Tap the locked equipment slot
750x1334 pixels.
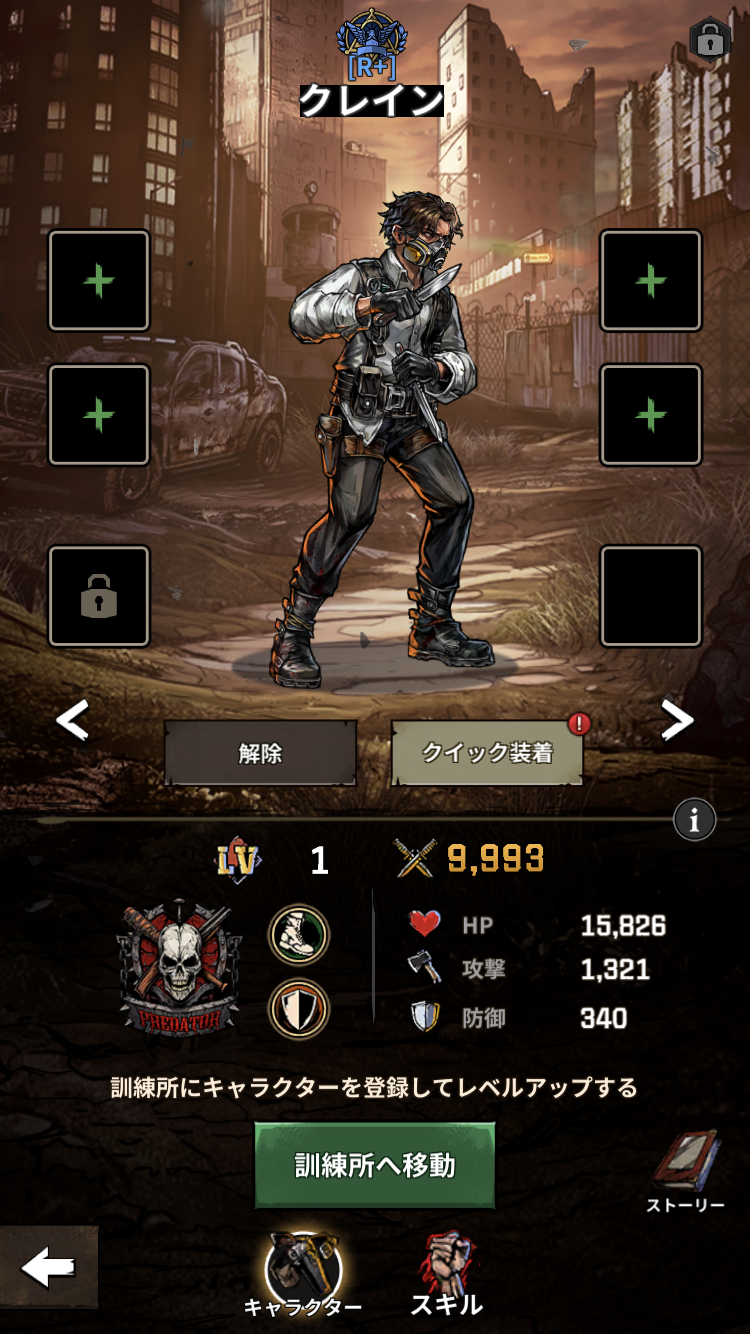[99, 596]
